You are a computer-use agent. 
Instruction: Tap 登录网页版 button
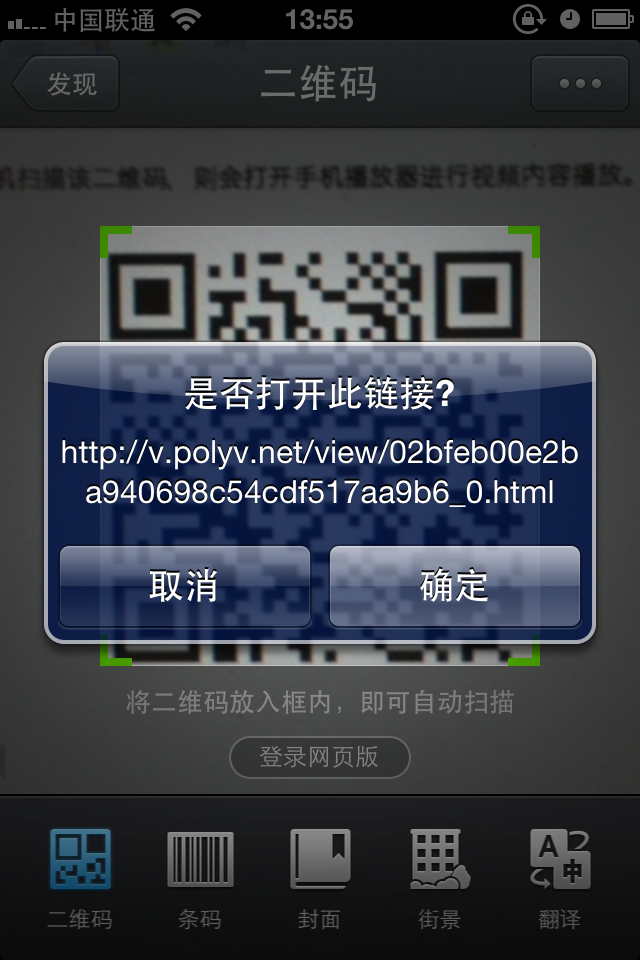click(320, 757)
